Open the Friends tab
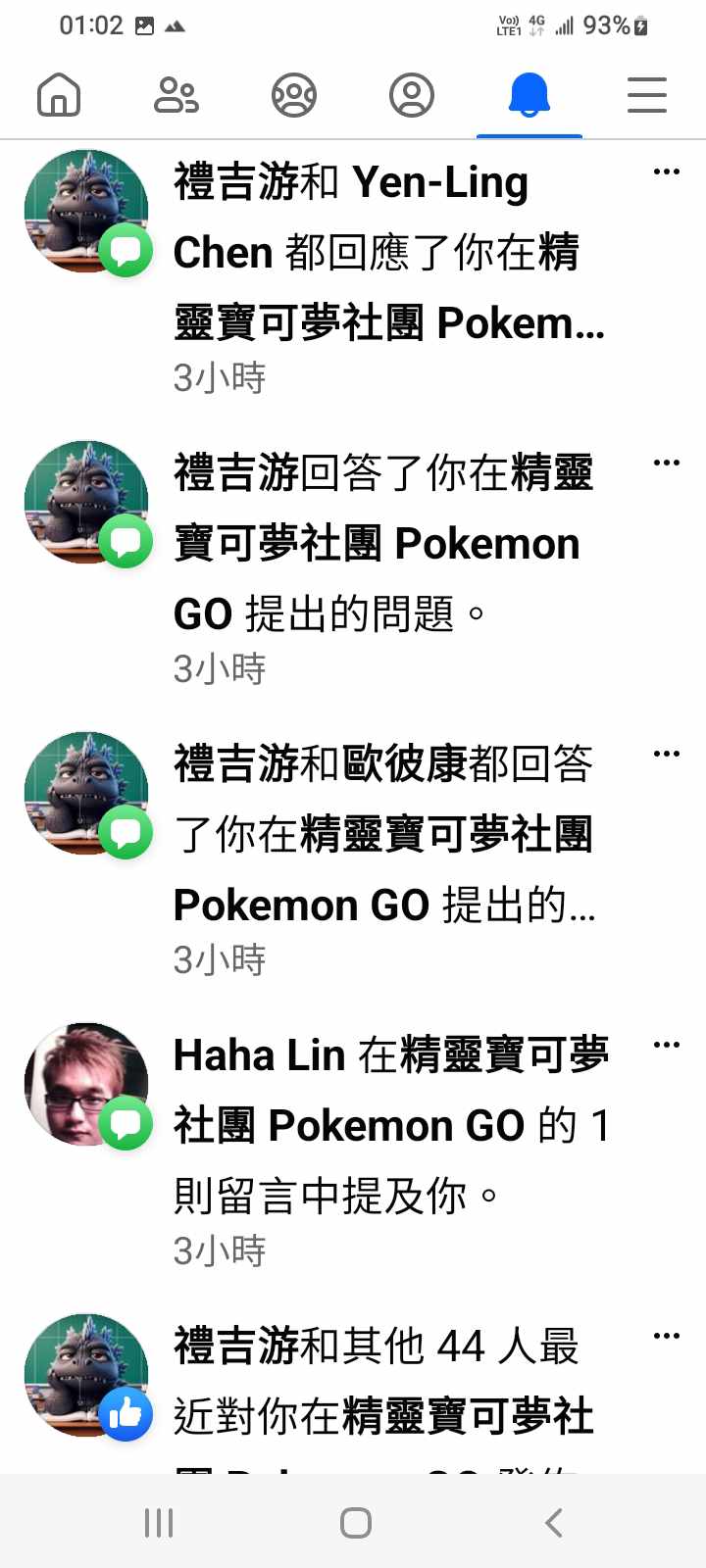The height and width of the screenshot is (1568, 706). [x=176, y=96]
